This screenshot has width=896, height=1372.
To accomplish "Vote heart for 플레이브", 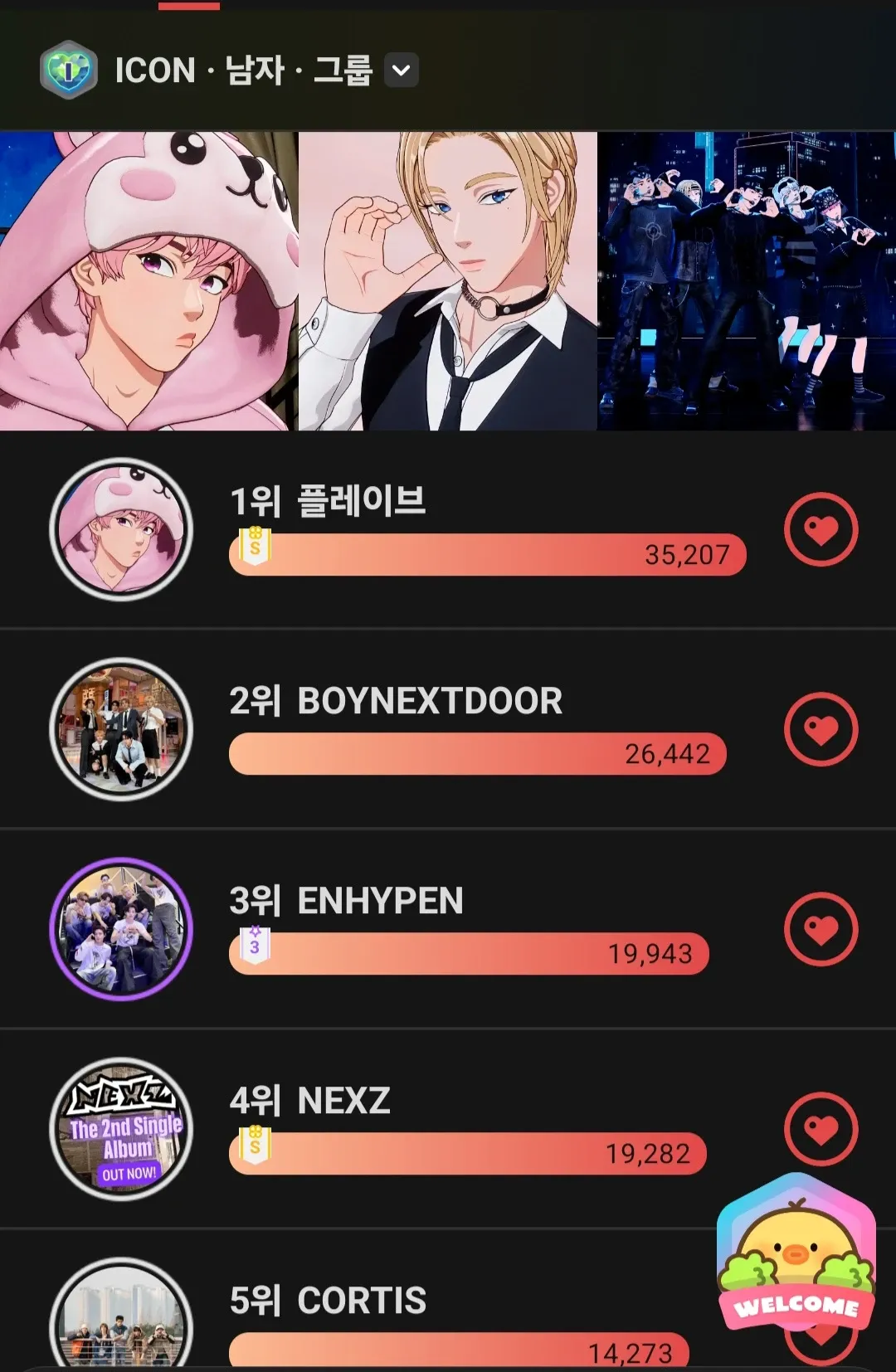I will [821, 529].
